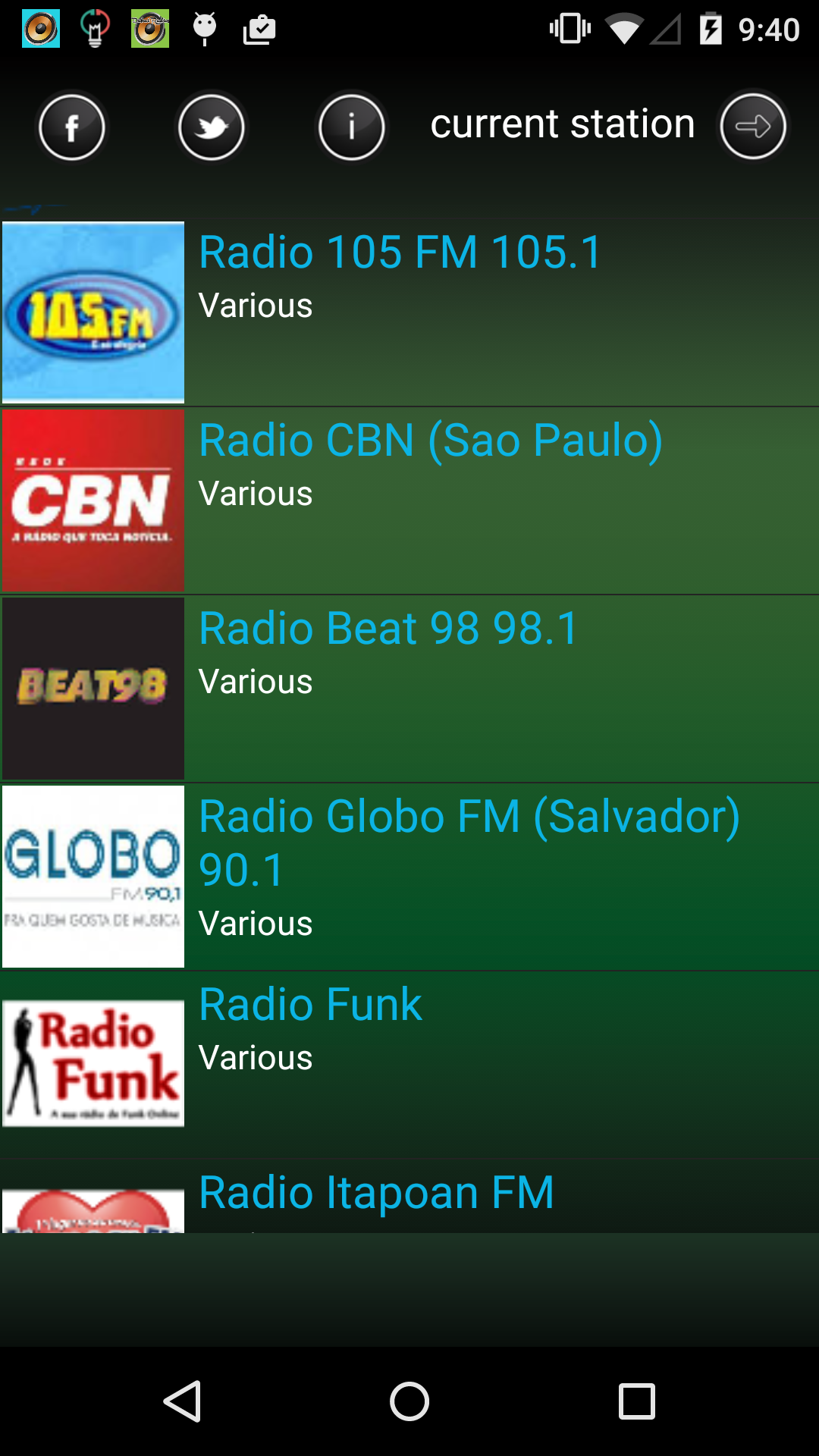This screenshot has height=1456, width=819.
Task: Open the Facebook share icon
Action: (72, 127)
